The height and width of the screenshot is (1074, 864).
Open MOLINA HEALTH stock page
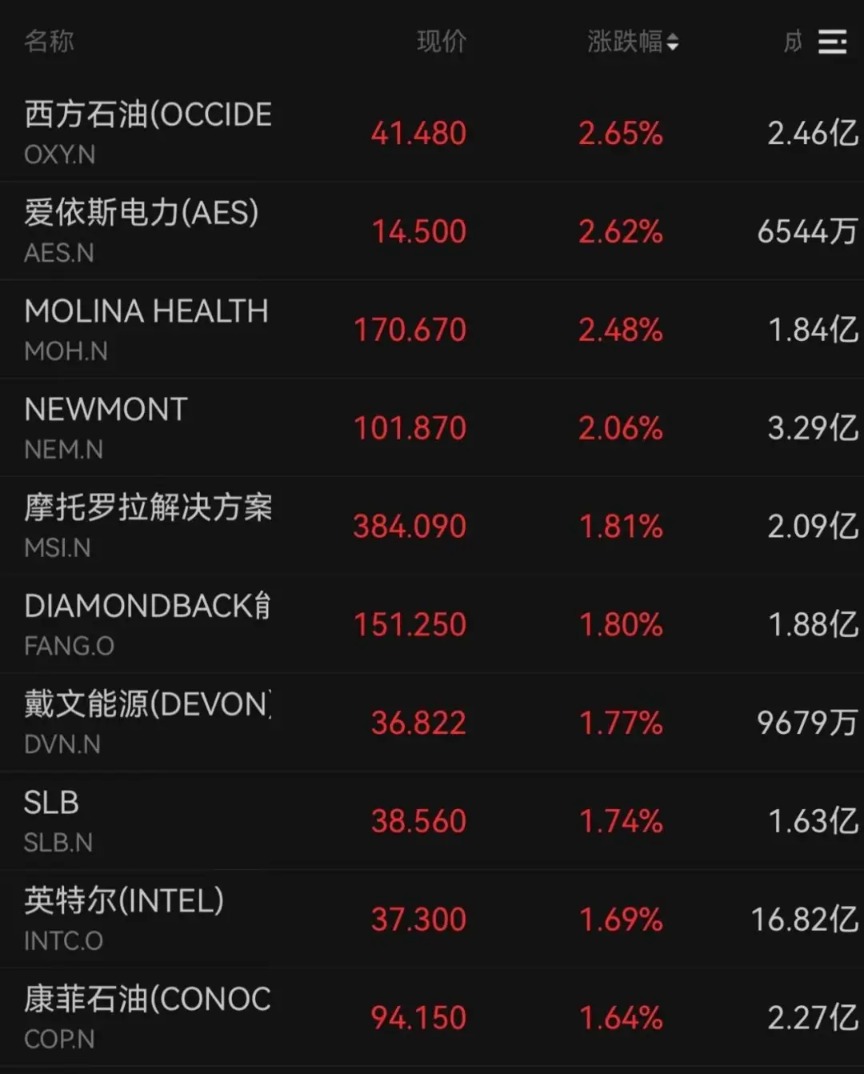tap(145, 327)
